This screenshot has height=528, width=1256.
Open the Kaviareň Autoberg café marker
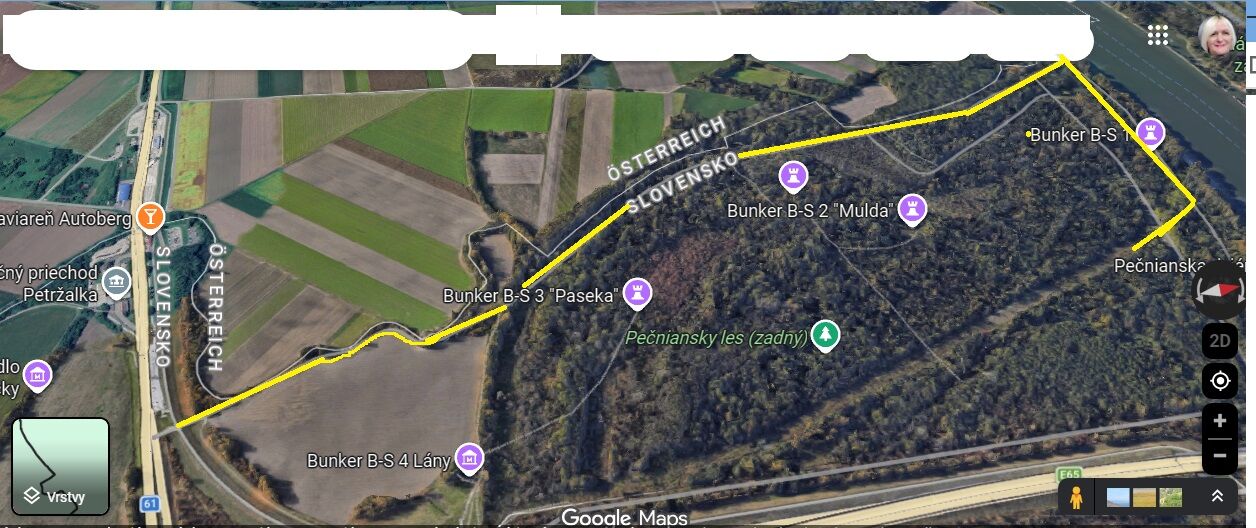coord(150,217)
